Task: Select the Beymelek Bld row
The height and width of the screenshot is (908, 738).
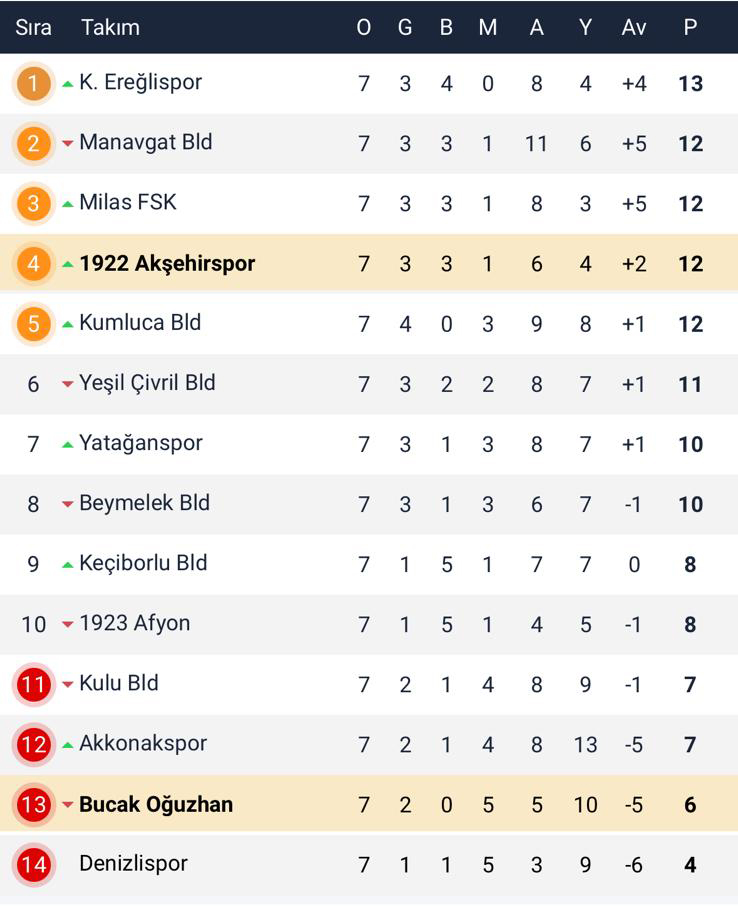Action: [144, 503]
